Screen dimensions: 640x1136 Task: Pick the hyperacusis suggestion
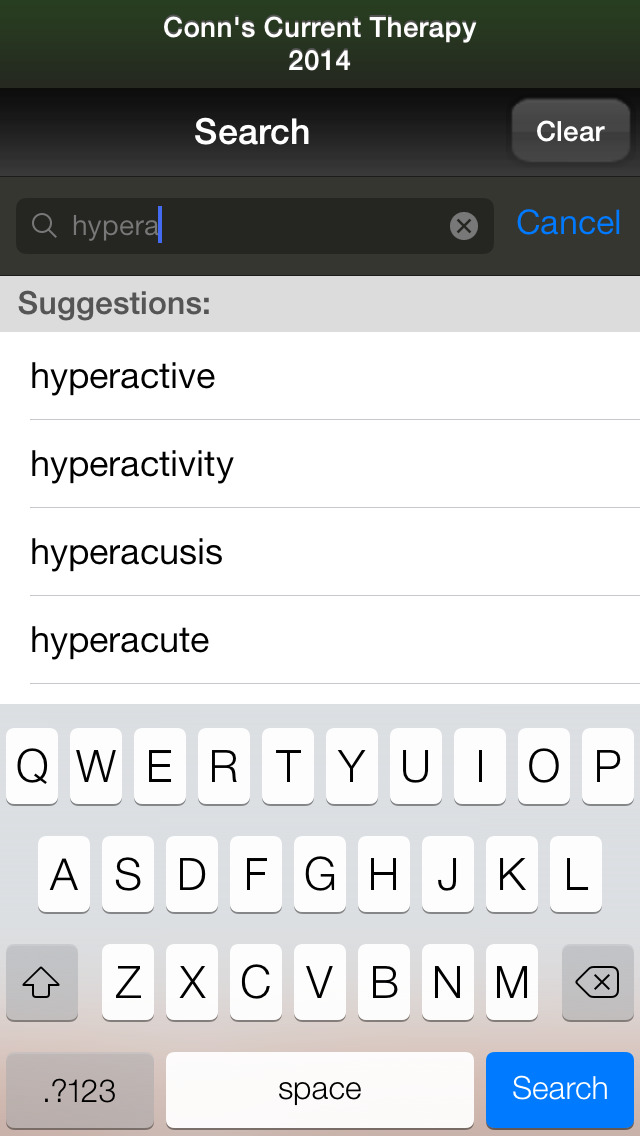[x=320, y=552]
